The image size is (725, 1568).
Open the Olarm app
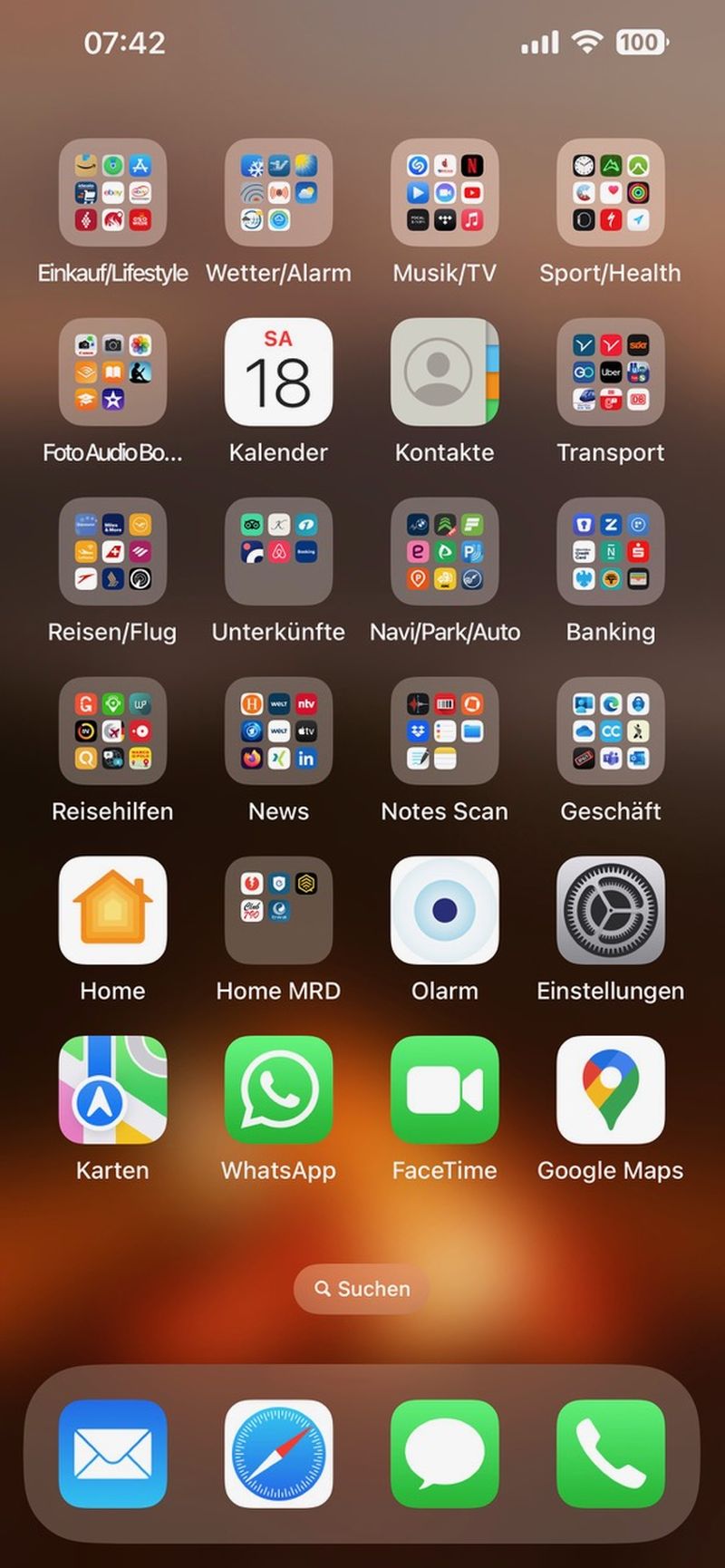click(444, 910)
